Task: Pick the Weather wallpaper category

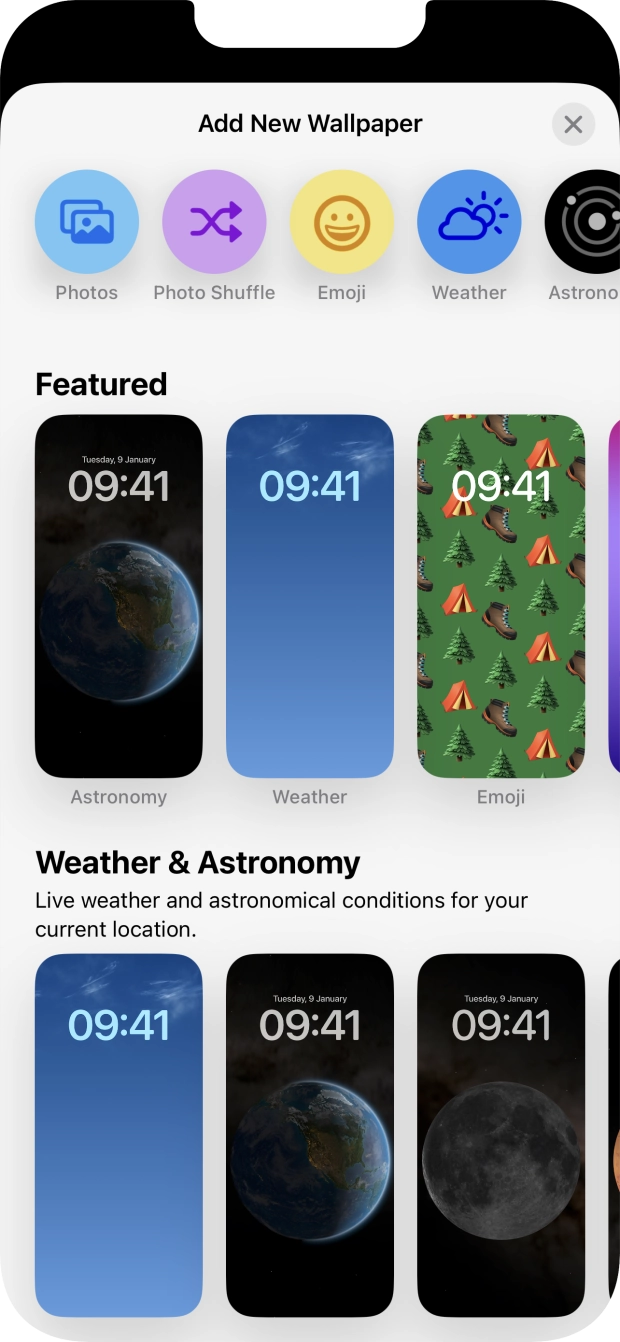Action: pos(469,222)
